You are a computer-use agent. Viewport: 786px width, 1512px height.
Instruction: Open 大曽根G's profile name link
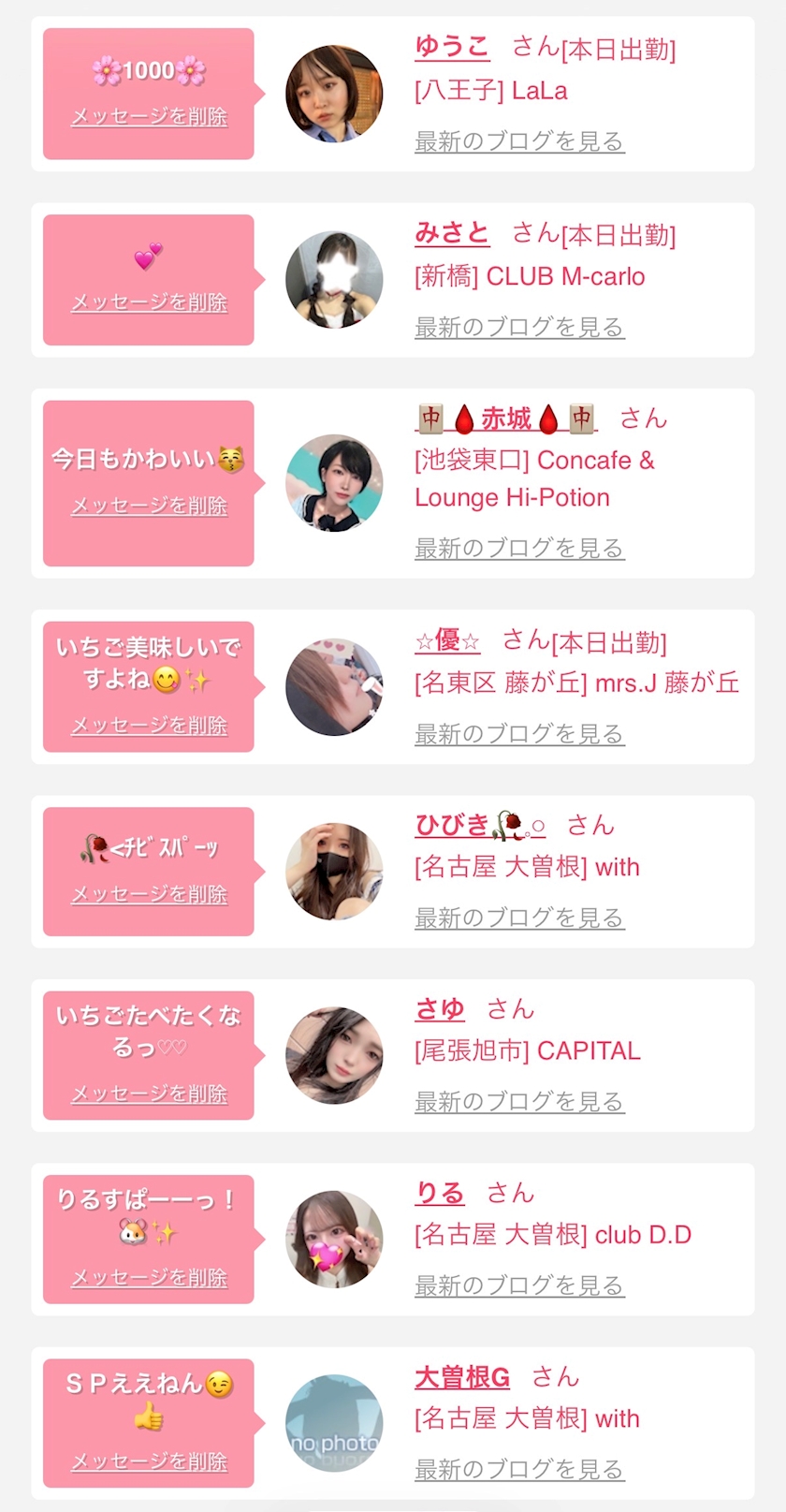[462, 1377]
